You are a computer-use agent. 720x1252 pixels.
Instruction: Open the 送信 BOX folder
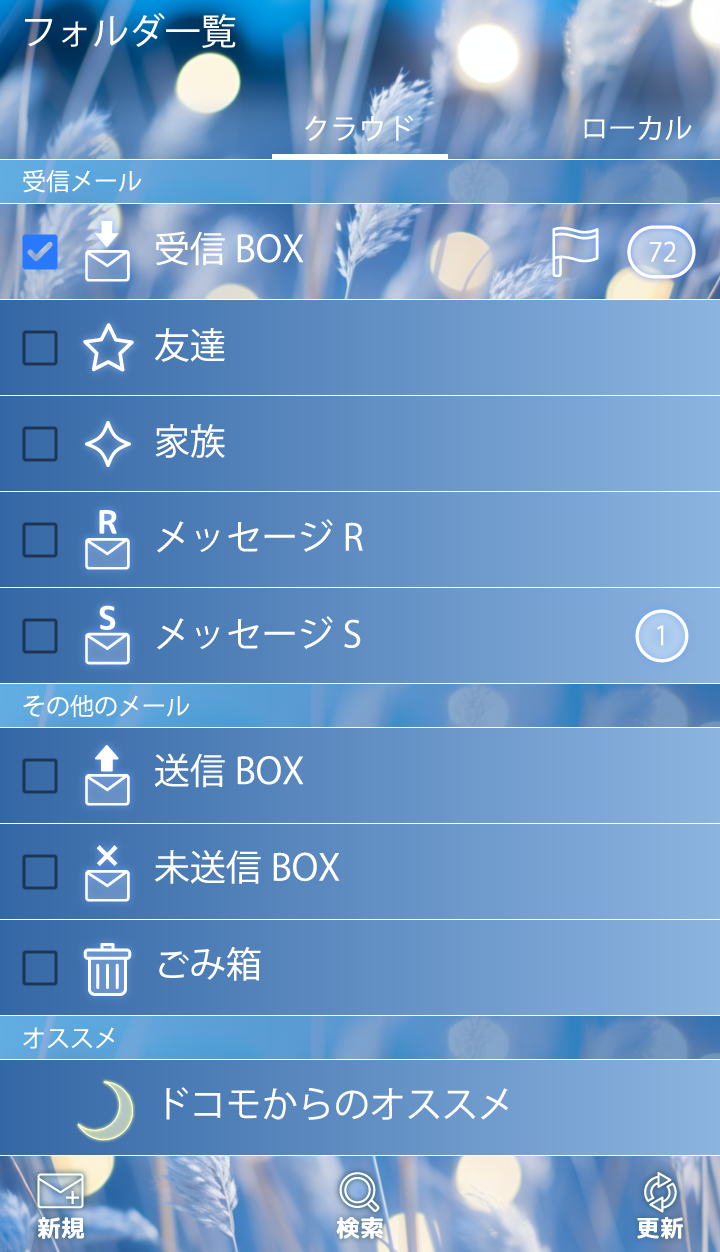(300, 773)
